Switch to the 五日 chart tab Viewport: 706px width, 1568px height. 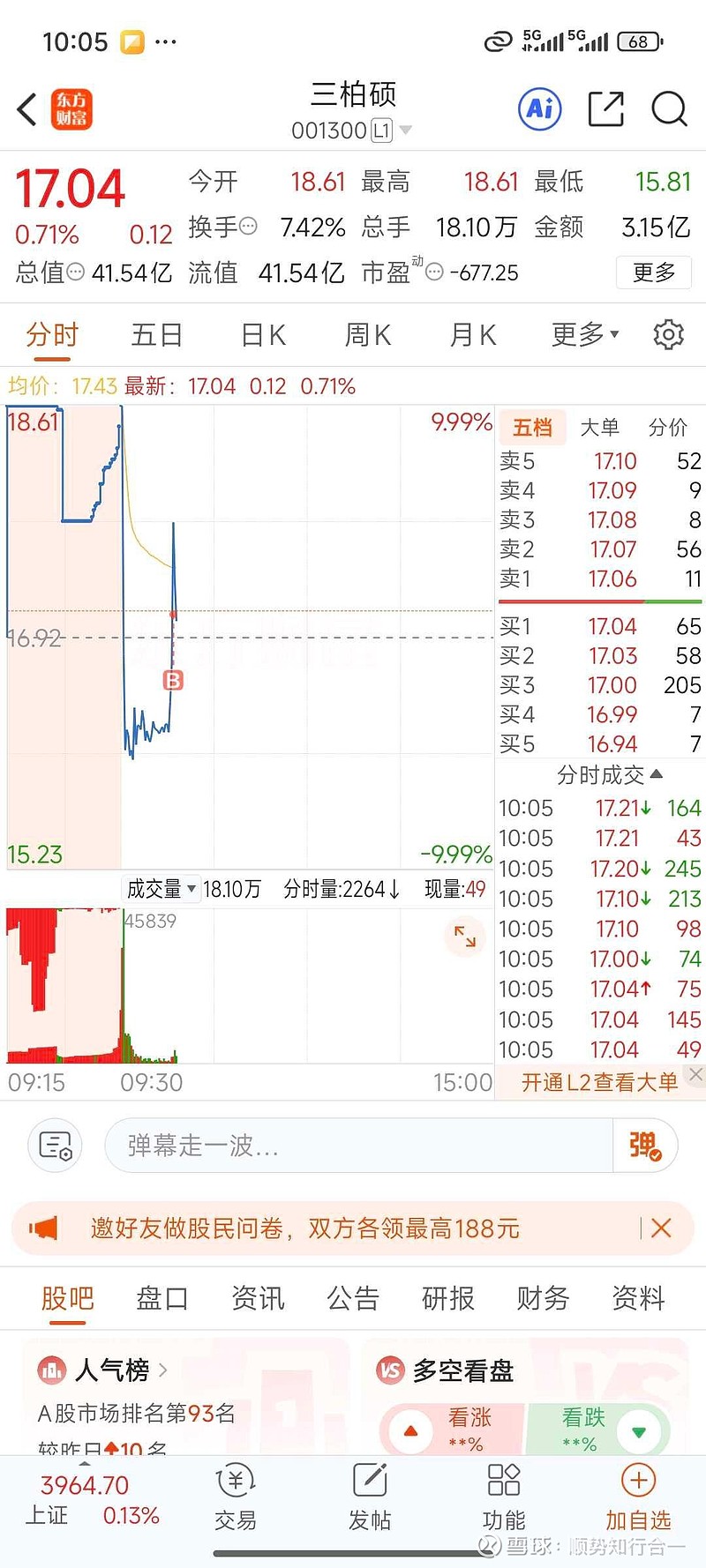(x=157, y=335)
